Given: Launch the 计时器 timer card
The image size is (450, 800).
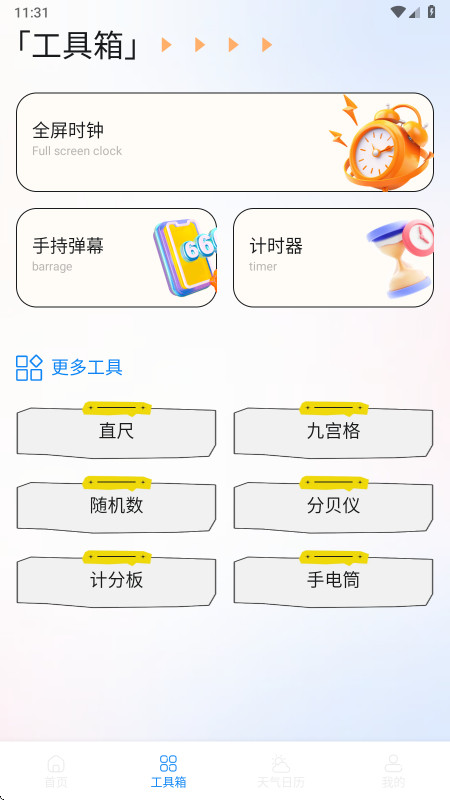Looking at the screenshot, I should pyautogui.click(x=334, y=258).
